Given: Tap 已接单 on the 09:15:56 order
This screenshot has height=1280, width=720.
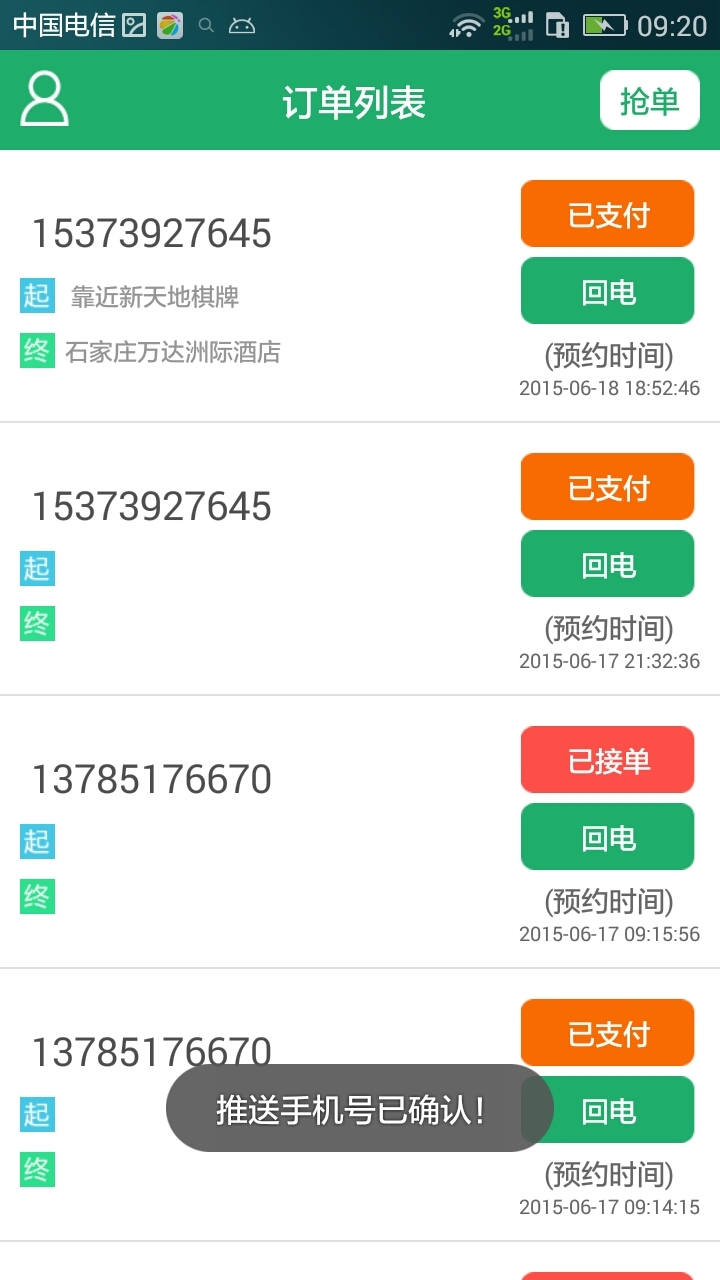Looking at the screenshot, I should [x=607, y=760].
